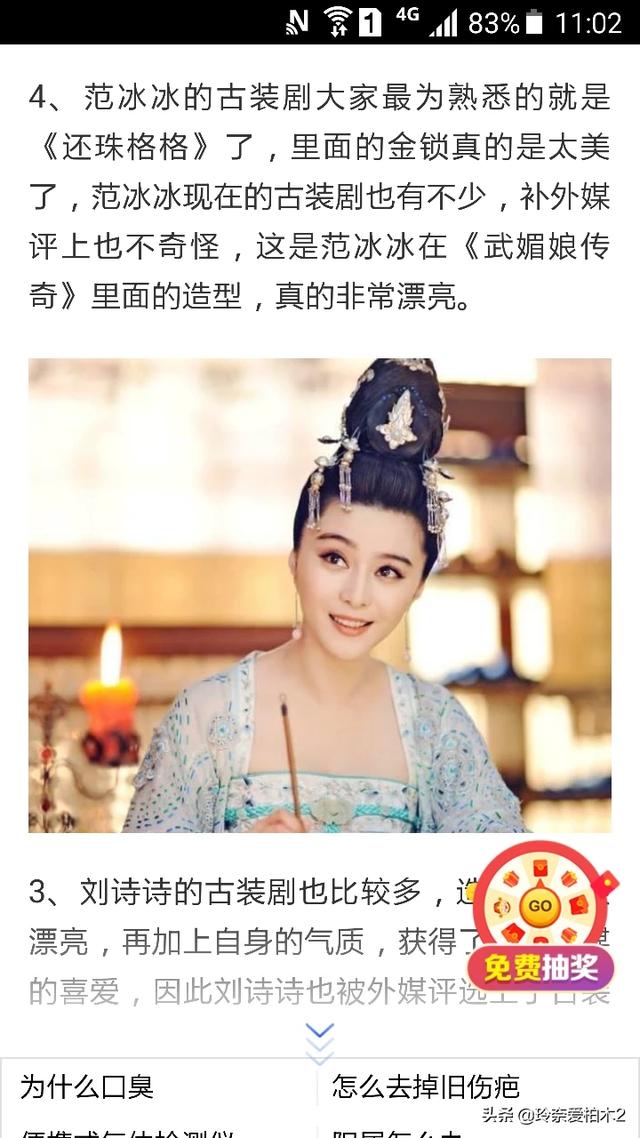Expand the full article with the down chevron
This screenshot has height=1138, width=640.
click(319, 1040)
